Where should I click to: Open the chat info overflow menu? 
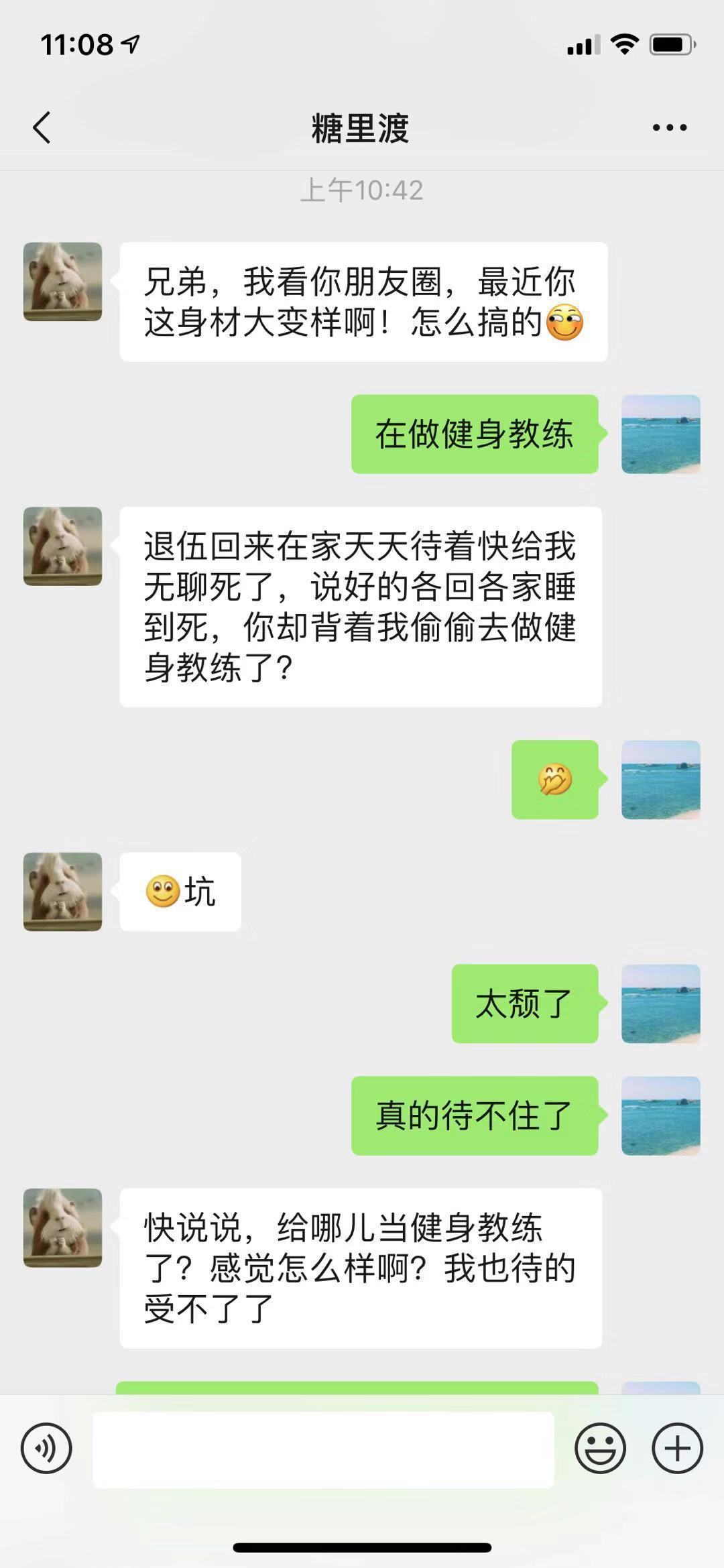[x=669, y=127]
